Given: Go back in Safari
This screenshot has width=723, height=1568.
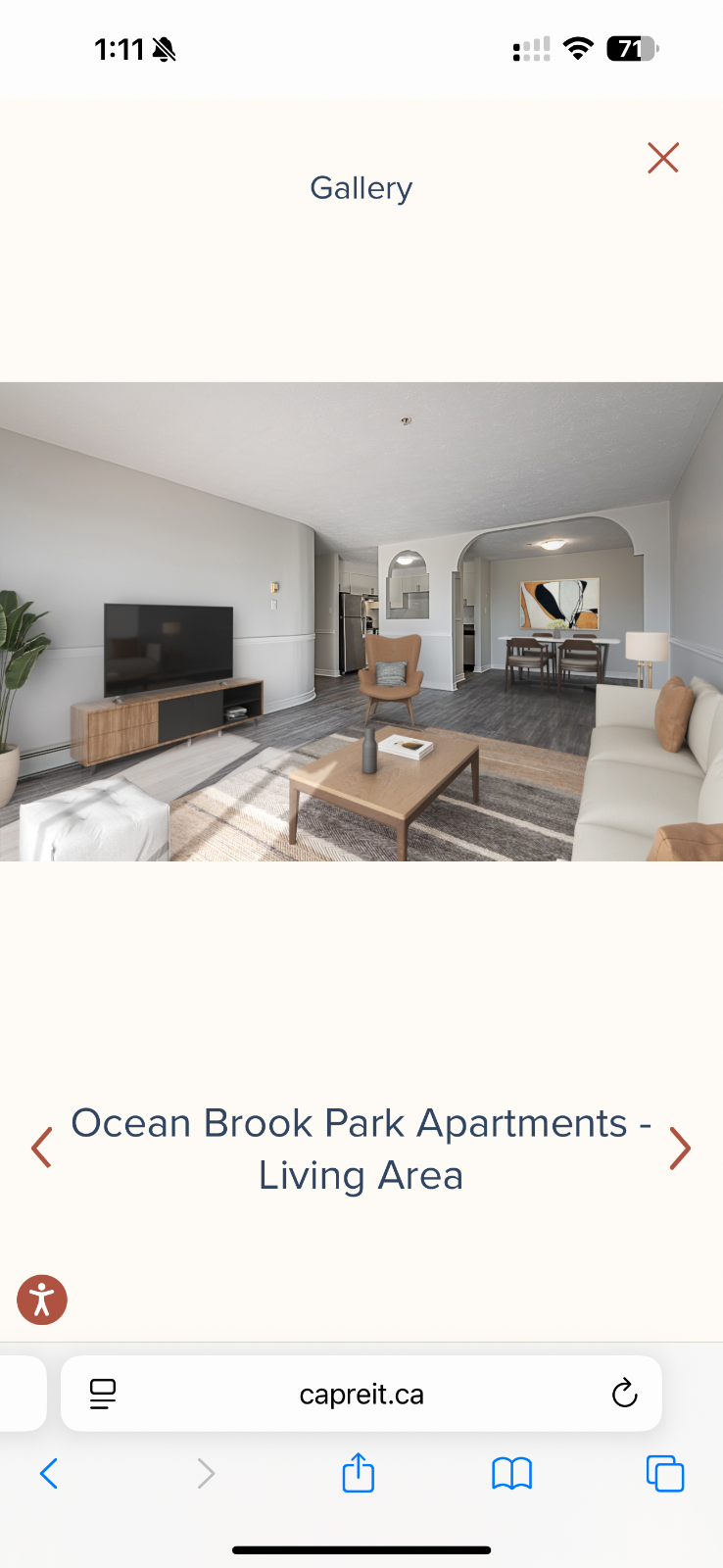Looking at the screenshot, I should click(49, 1473).
